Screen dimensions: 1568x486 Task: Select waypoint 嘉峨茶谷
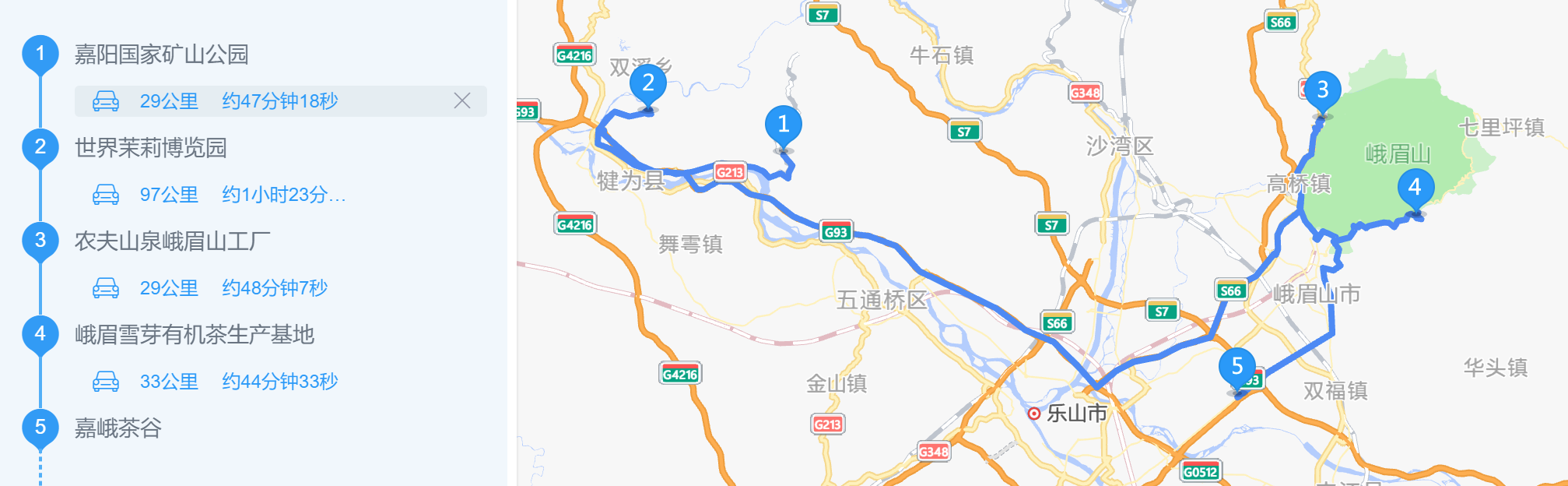point(118,428)
